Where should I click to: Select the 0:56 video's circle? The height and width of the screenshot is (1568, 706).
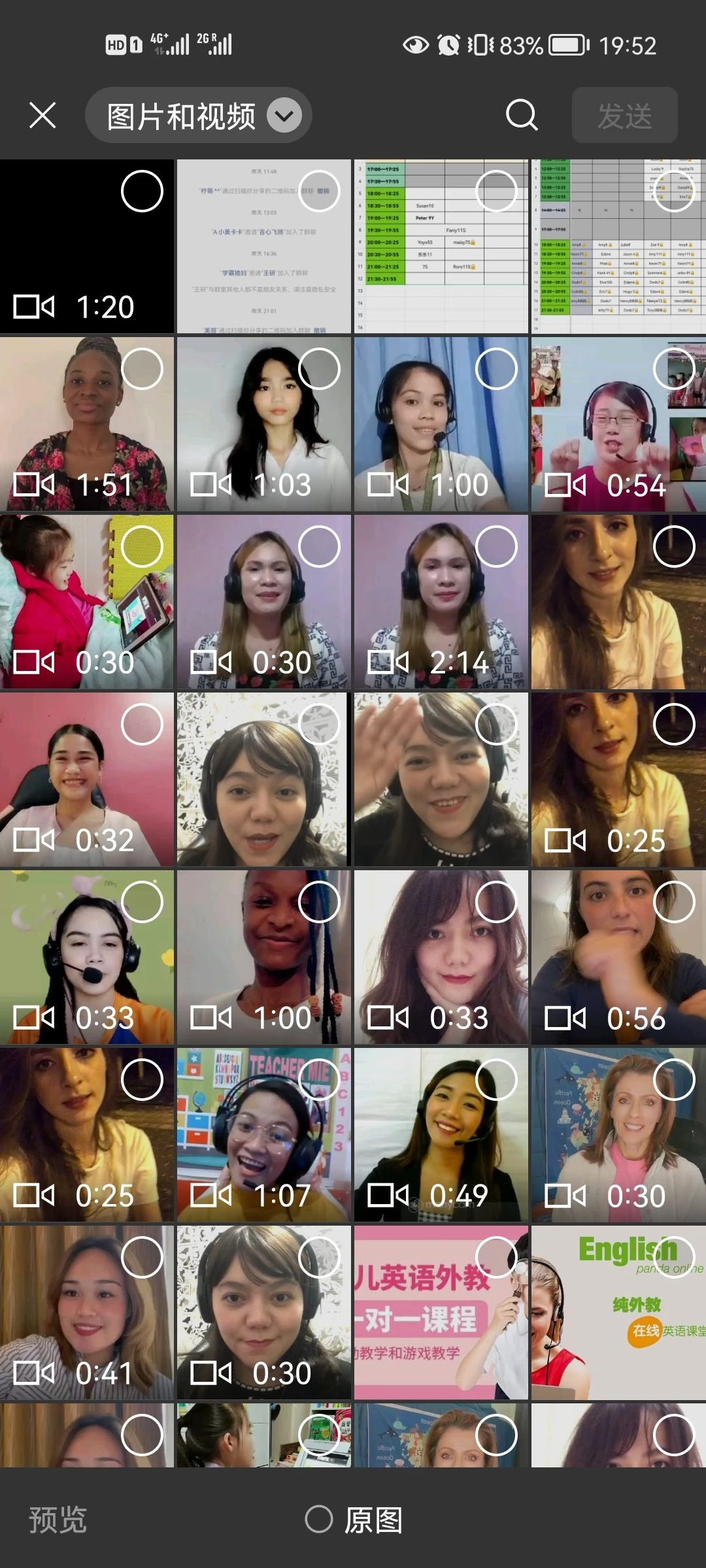coord(673,902)
